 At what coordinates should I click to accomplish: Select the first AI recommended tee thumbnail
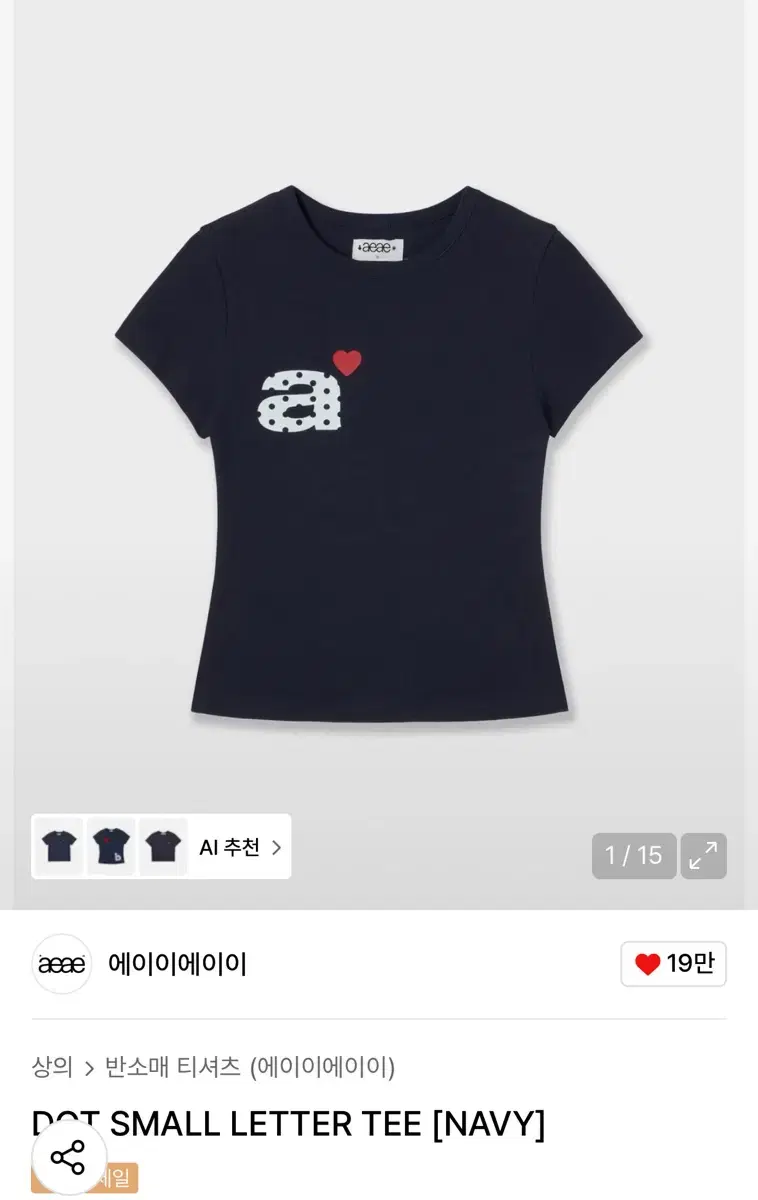click(58, 847)
